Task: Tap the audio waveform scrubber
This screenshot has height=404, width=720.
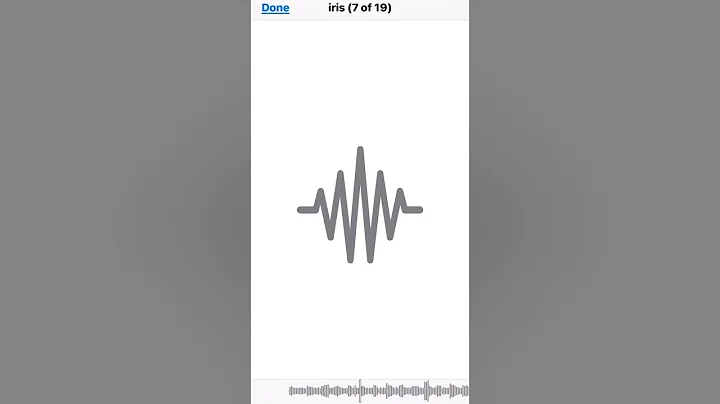Action: click(x=378, y=390)
